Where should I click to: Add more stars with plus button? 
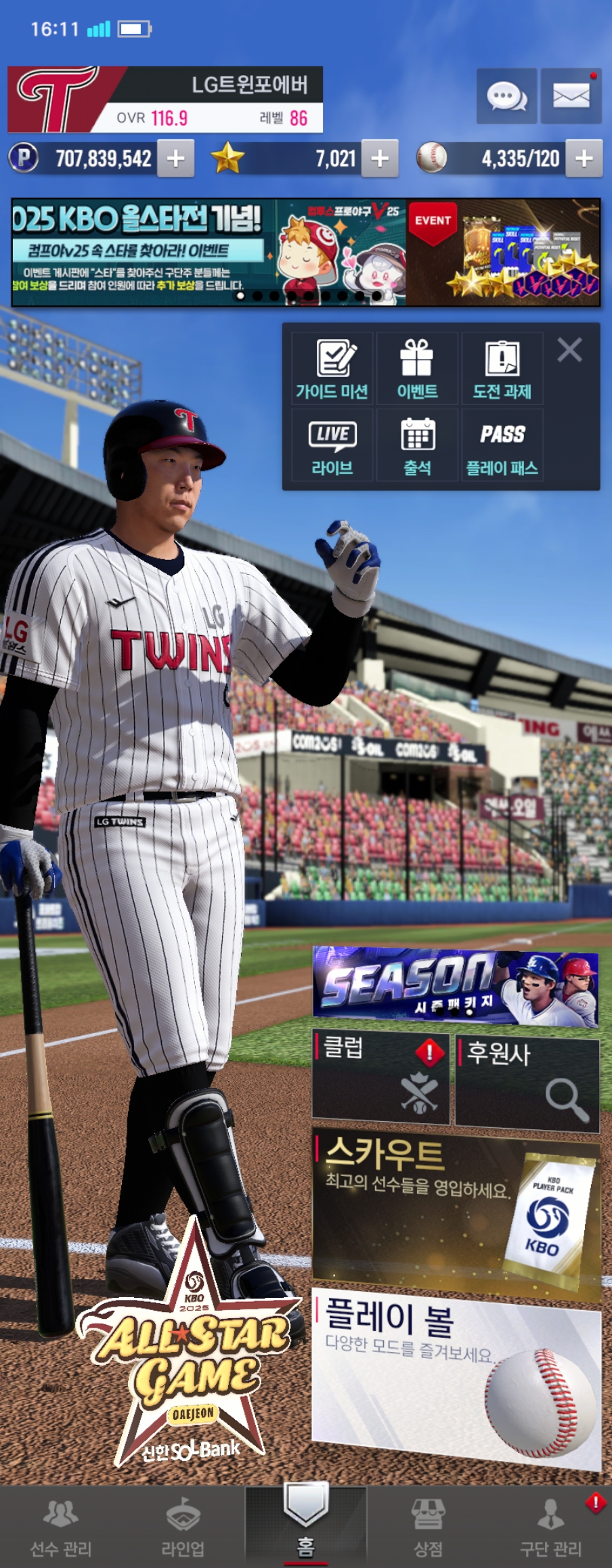click(x=380, y=158)
